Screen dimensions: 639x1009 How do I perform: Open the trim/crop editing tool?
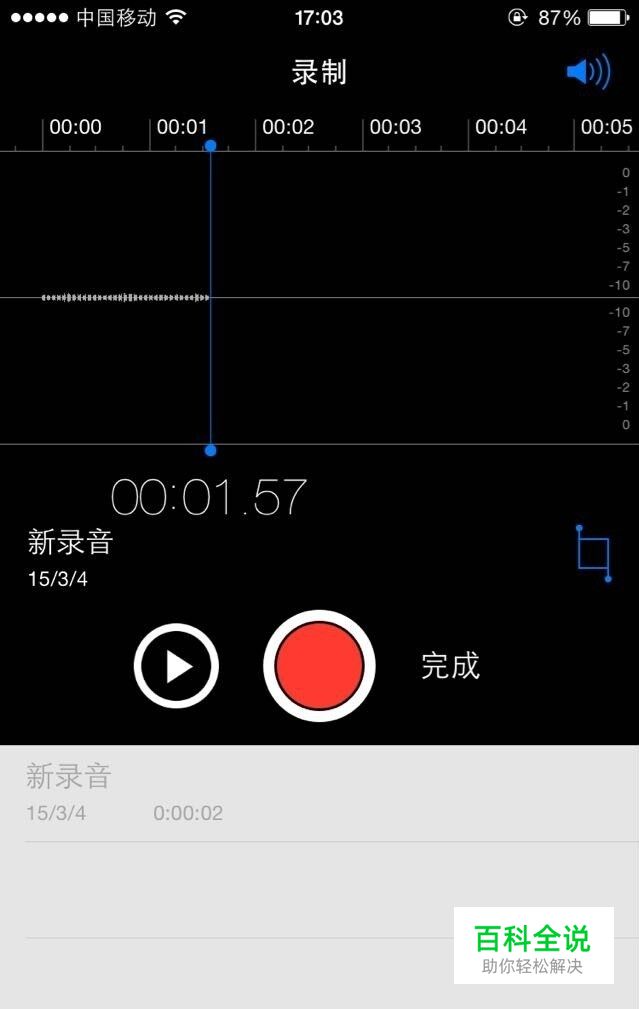[593, 552]
